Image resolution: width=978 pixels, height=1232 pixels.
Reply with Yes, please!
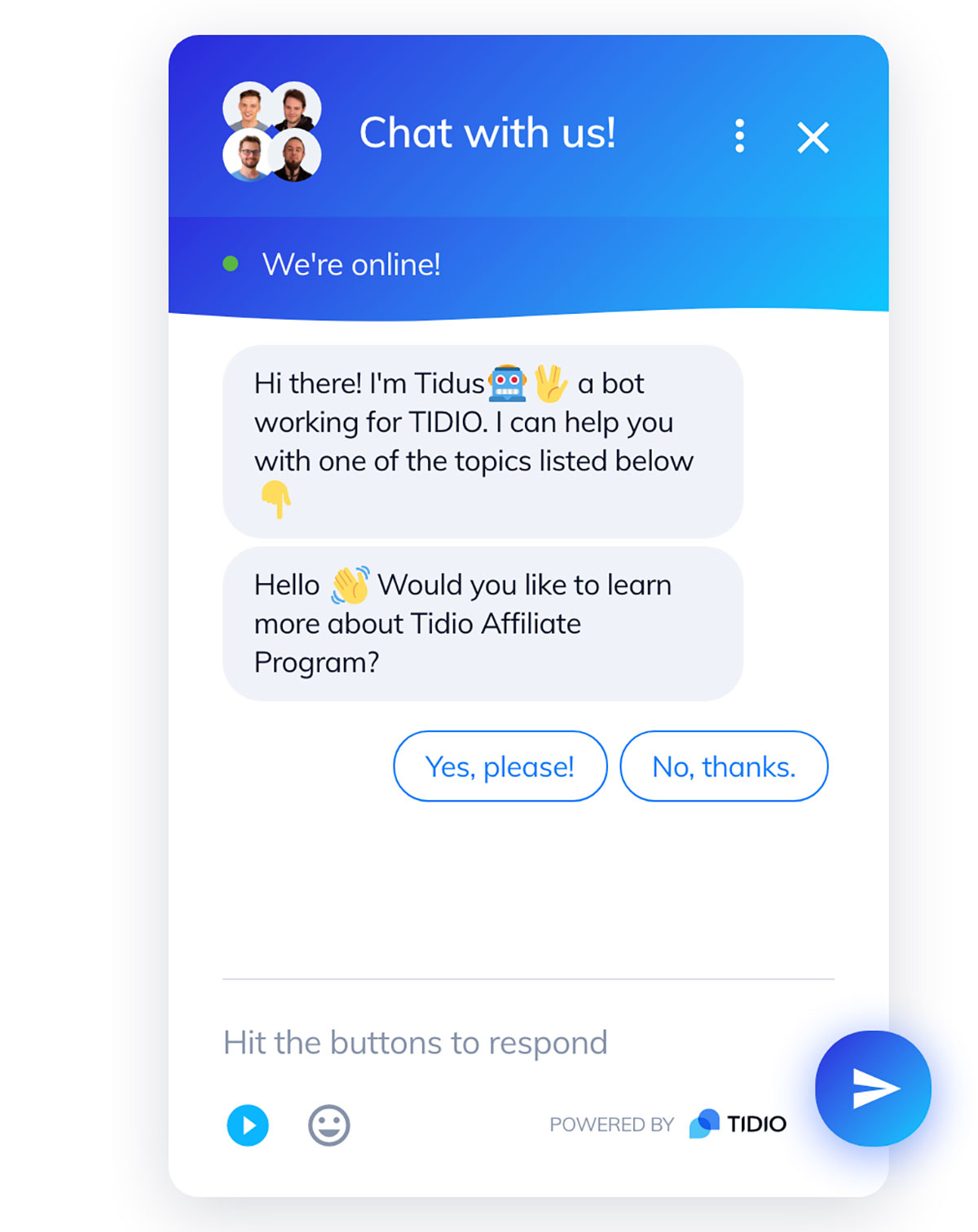pyautogui.click(x=500, y=766)
